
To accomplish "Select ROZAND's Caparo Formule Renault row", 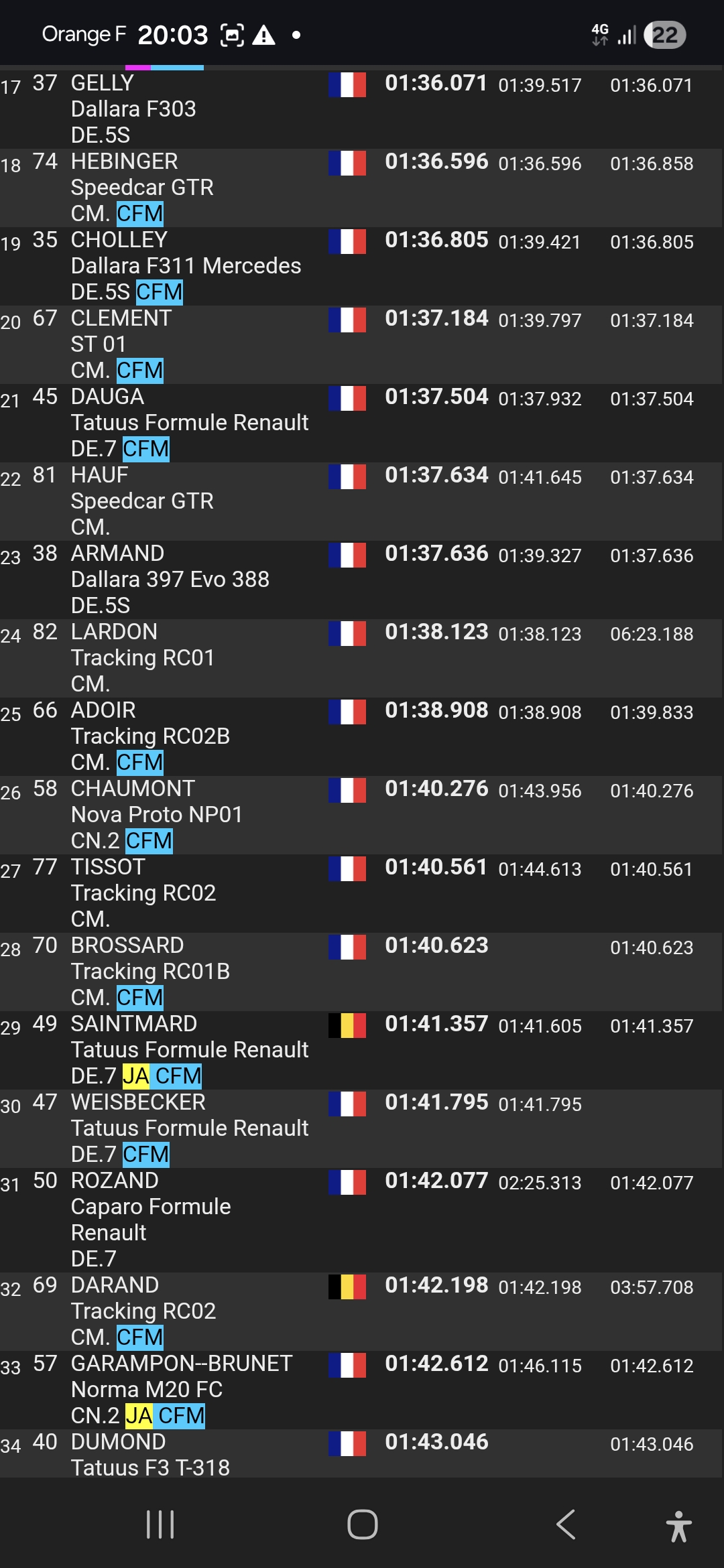I will [x=362, y=1219].
